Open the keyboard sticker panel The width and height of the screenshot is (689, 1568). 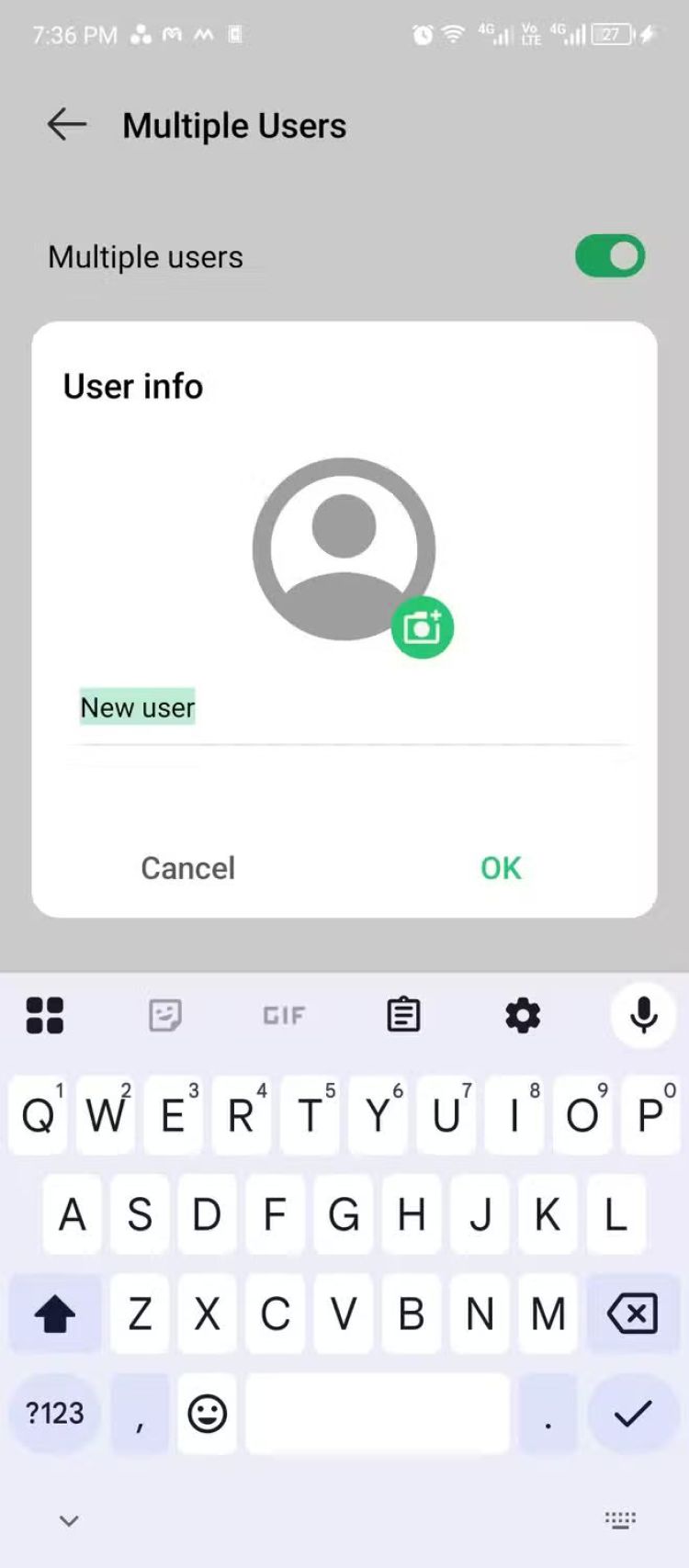tap(165, 1015)
